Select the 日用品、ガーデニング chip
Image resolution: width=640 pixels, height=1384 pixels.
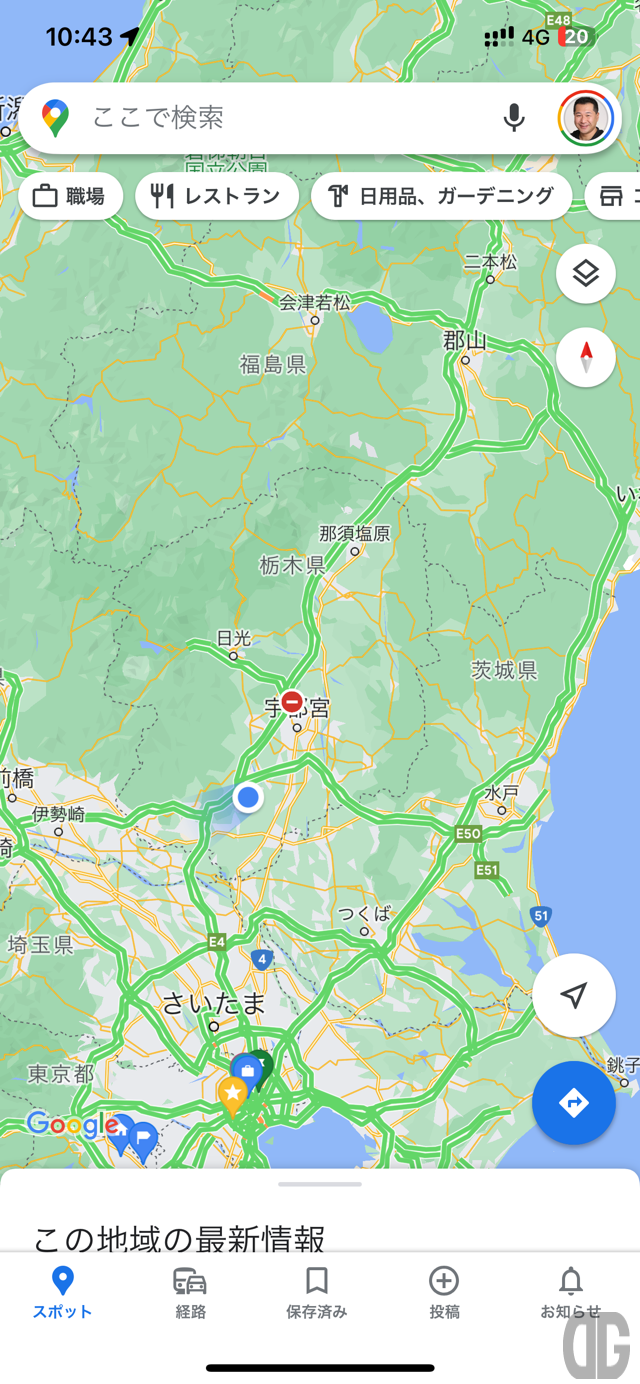click(441, 196)
